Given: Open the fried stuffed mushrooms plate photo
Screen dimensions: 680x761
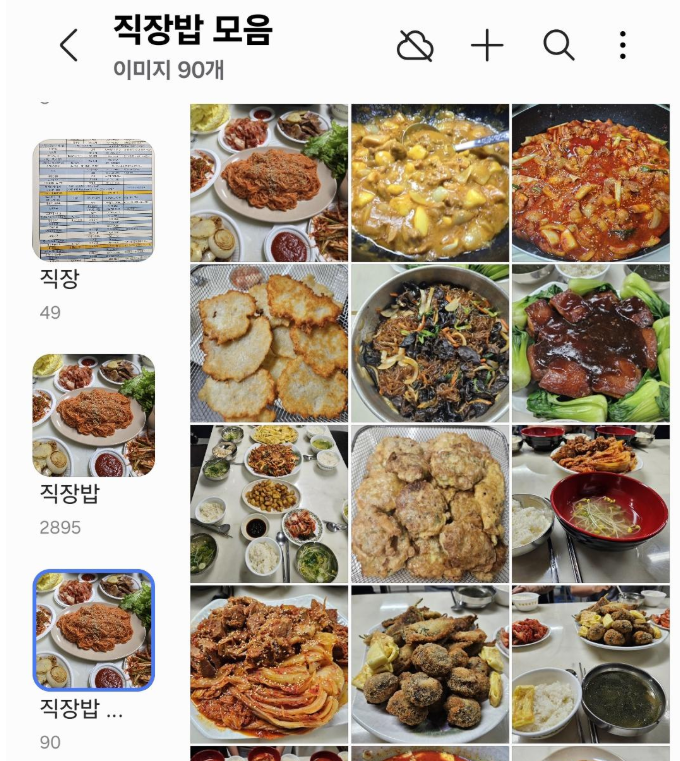Looking at the screenshot, I should pos(430,664).
